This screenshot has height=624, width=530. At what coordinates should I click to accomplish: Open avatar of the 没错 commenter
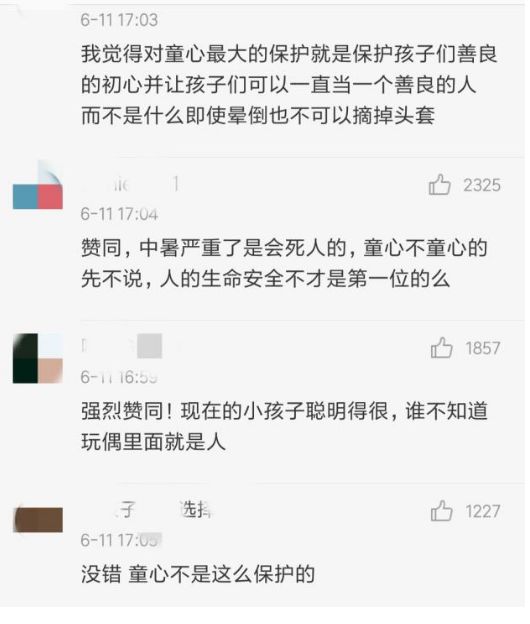pos(38,519)
